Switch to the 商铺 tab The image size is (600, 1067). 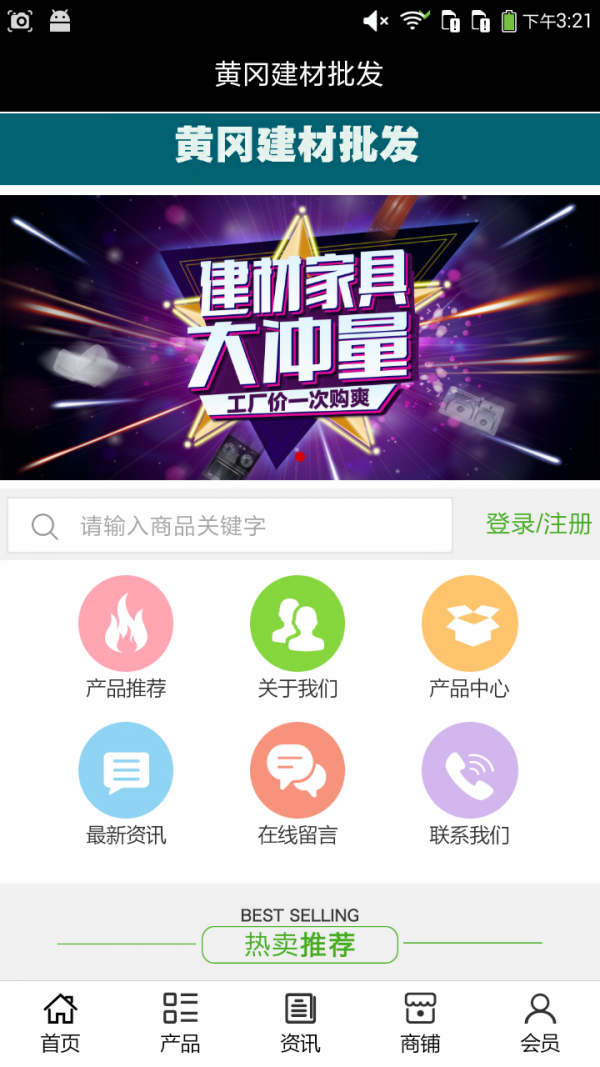coord(420,1023)
